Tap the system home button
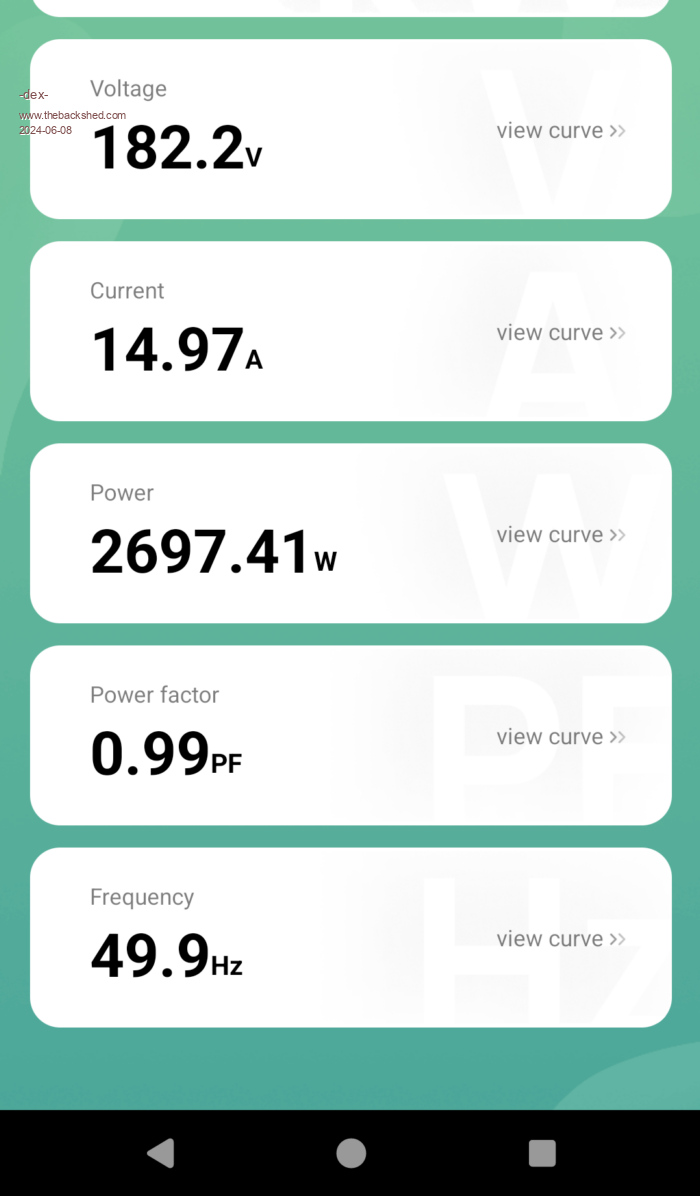The image size is (700, 1196). tap(351, 1153)
